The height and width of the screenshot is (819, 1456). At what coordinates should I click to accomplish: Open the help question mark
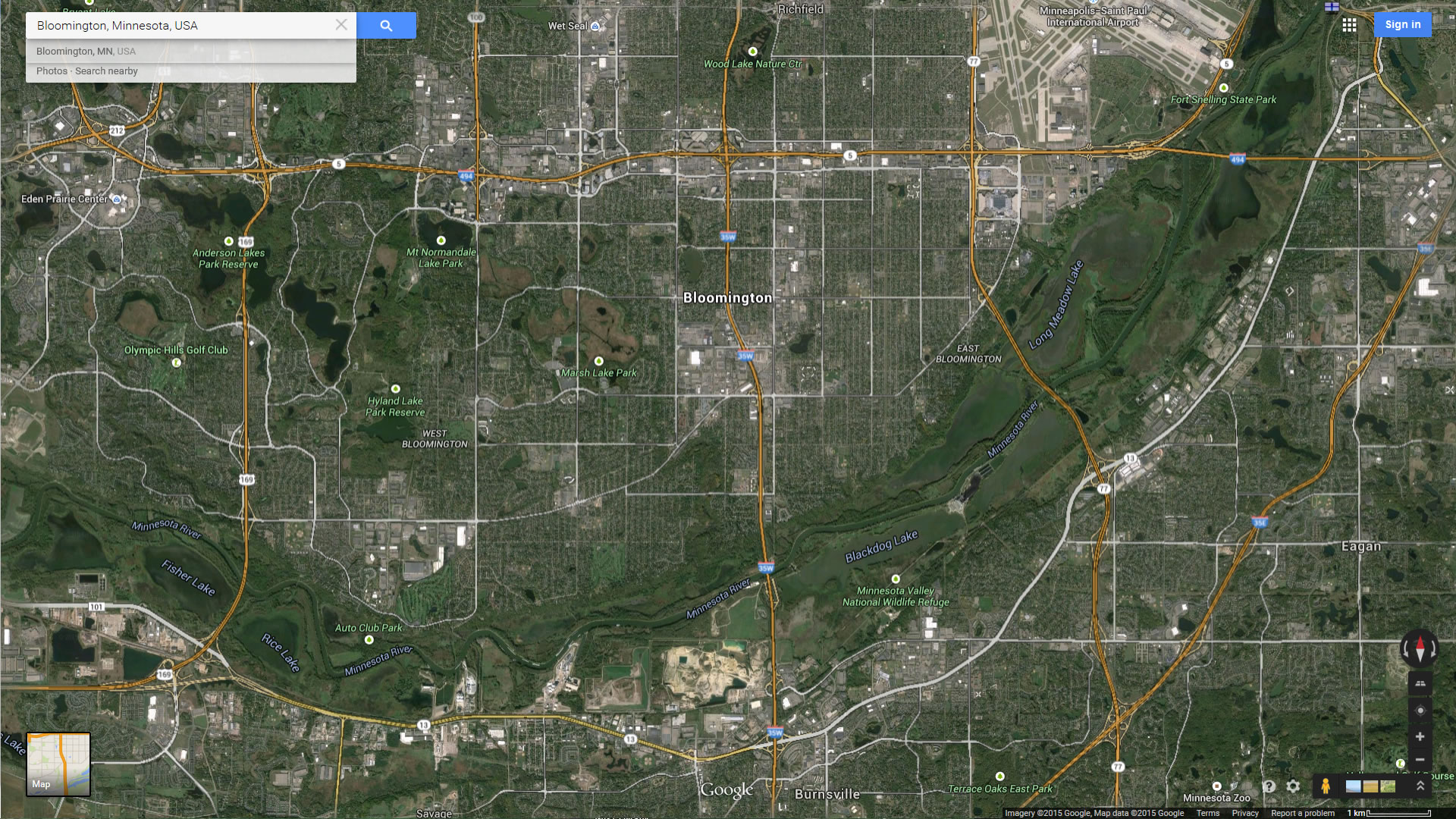coord(1269,786)
